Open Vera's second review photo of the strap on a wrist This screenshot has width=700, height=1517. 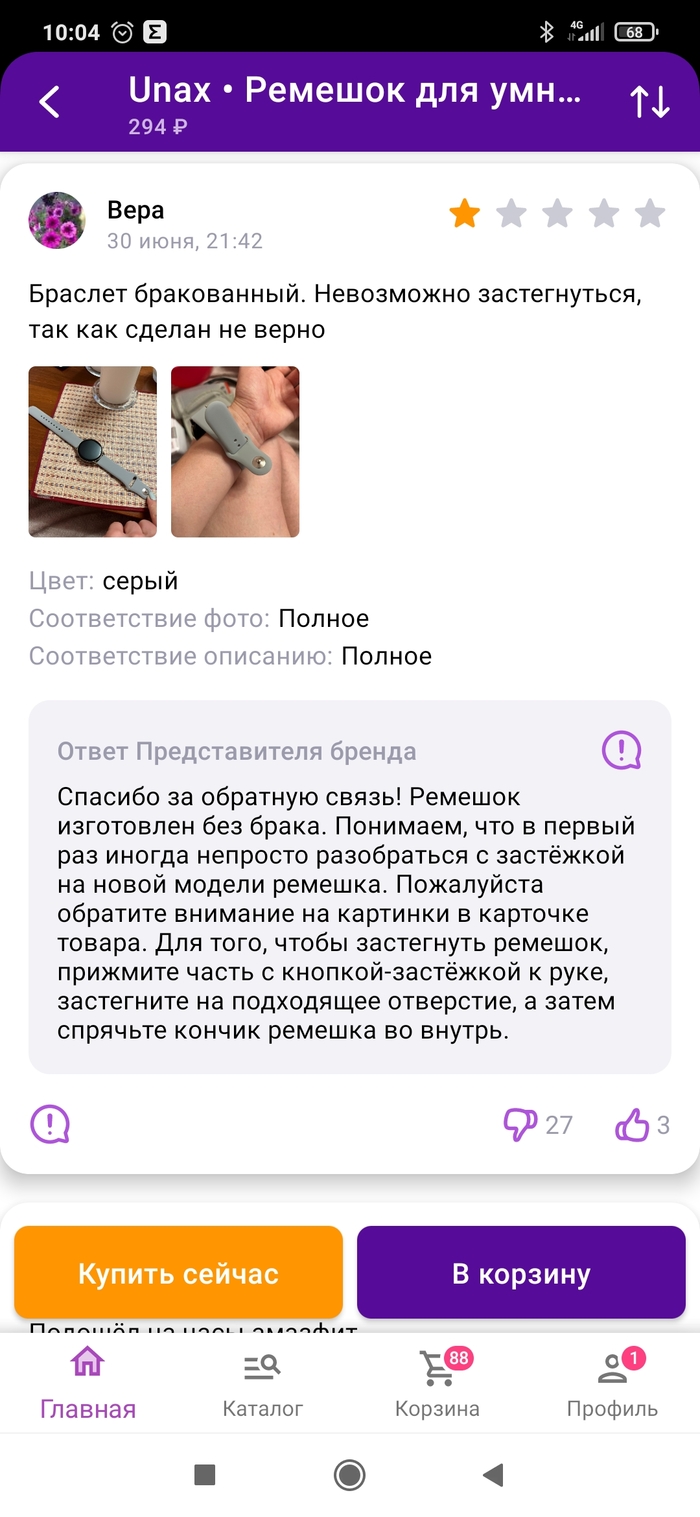(x=235, y=452)
